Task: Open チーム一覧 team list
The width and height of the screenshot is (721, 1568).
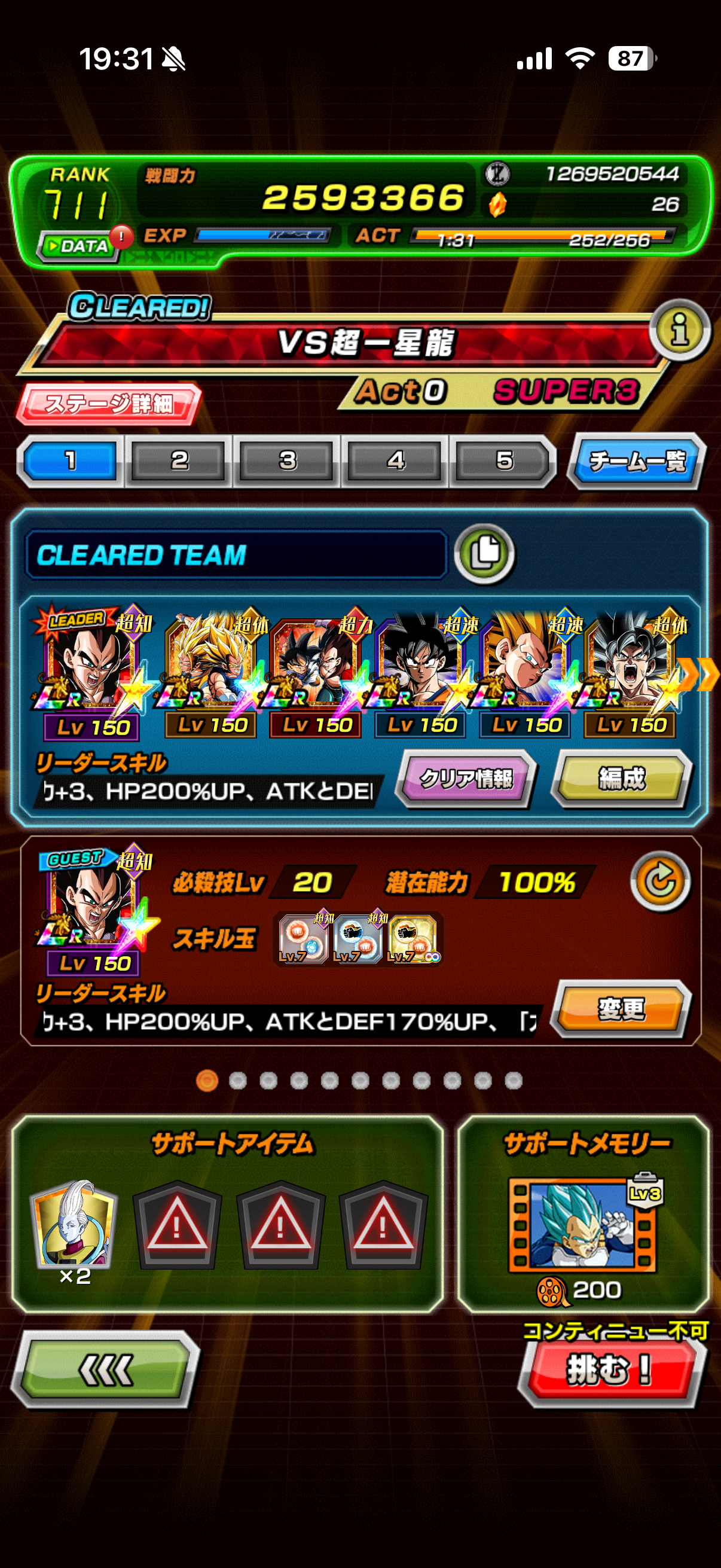Action: (x=637, y=461)
